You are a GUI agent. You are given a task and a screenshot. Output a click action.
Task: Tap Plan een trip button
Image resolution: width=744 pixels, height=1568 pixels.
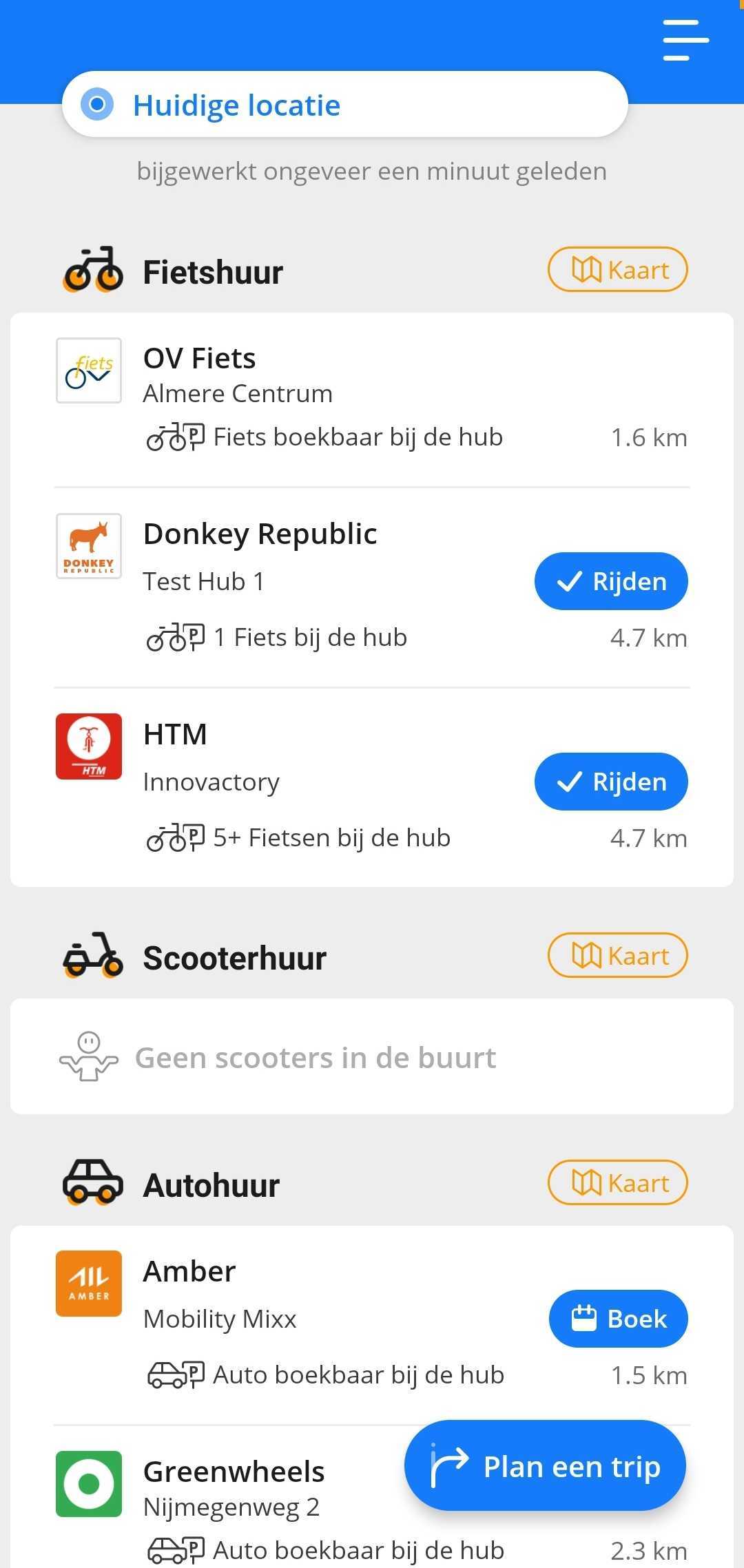tap(545, 1465)
